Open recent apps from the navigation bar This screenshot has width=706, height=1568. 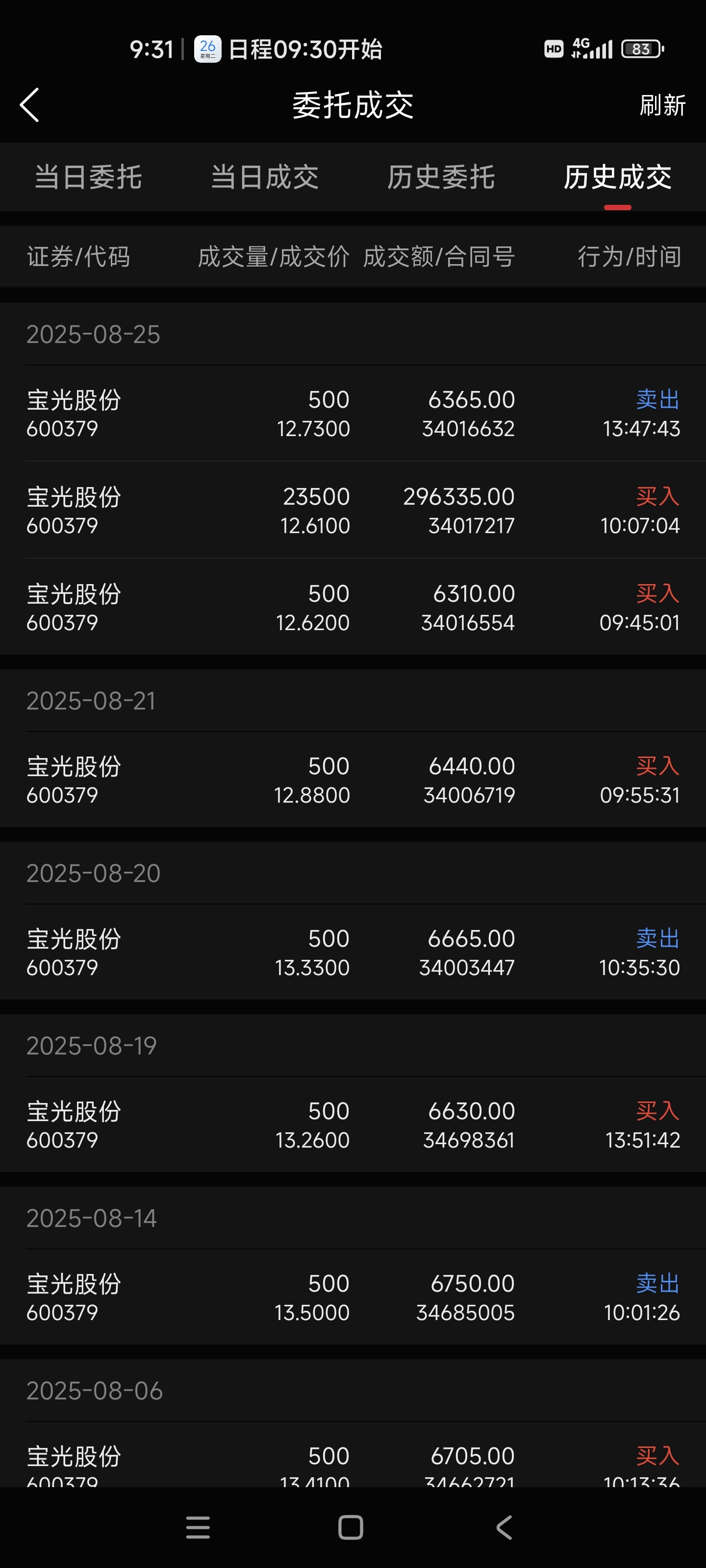click(x=198, y=1527)
